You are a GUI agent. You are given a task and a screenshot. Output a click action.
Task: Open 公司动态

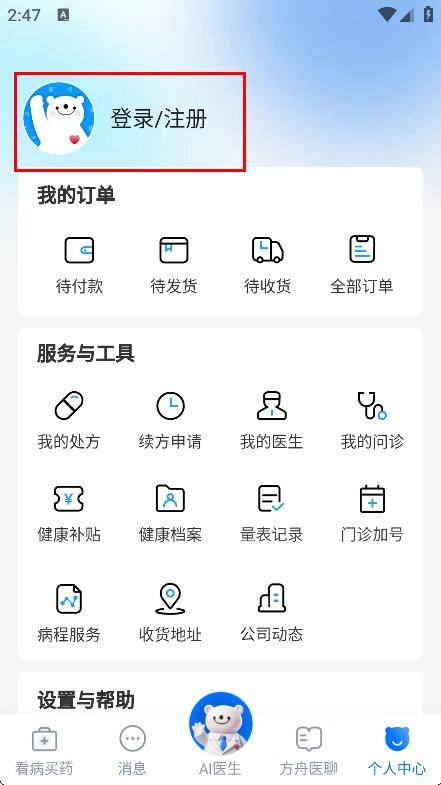[x=271, y=614]
